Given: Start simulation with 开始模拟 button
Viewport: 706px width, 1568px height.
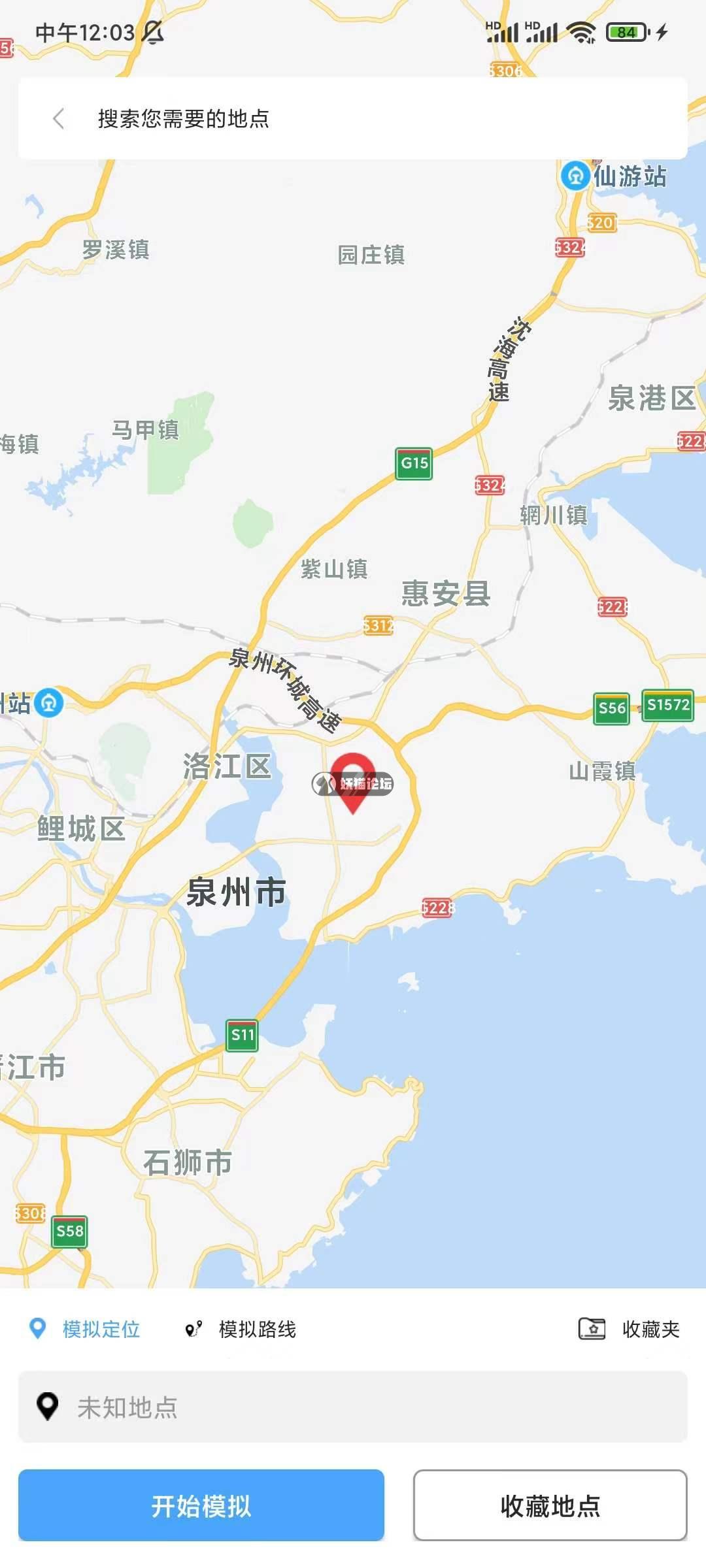Looking at the screenshot, I should click(201, 1506).
